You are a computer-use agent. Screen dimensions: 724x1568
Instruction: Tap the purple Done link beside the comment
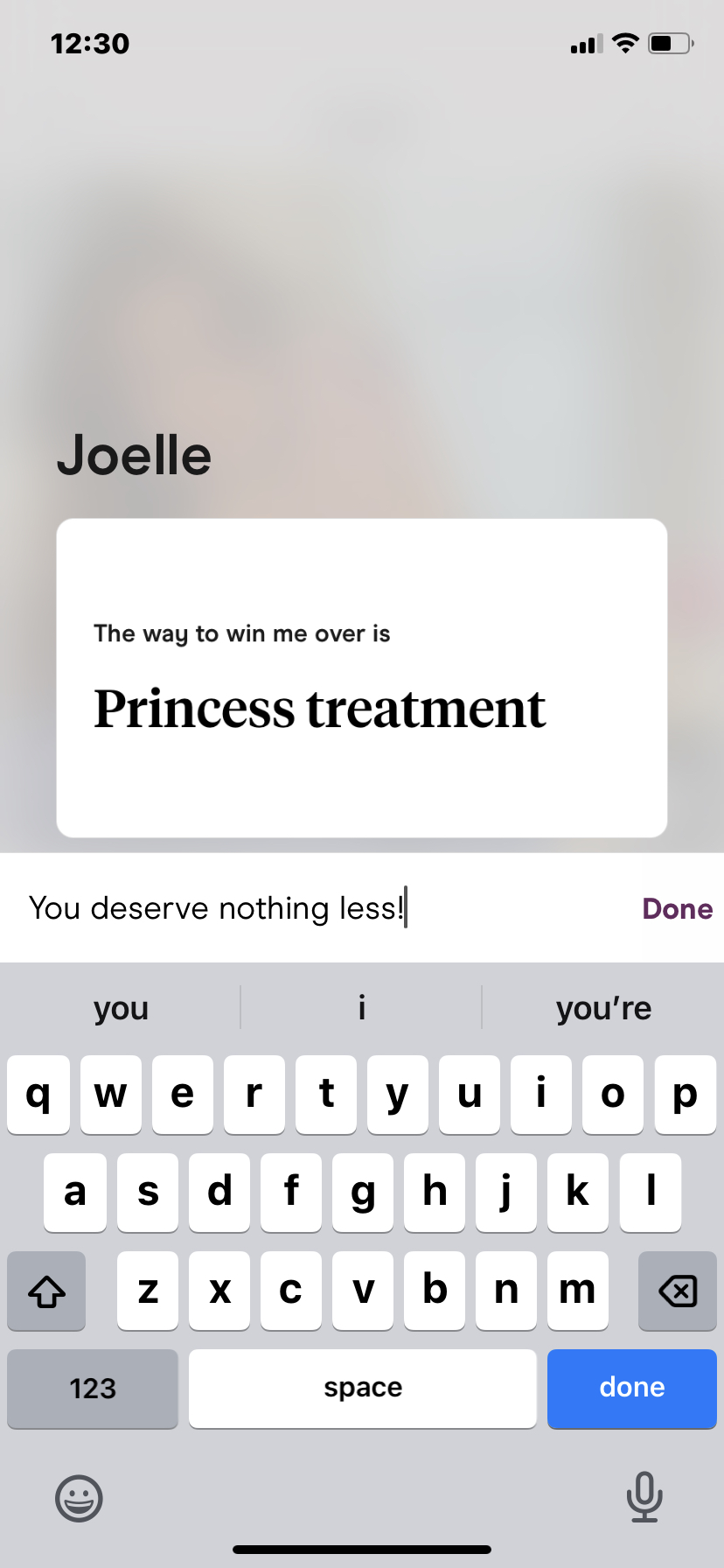(x=677, y=908)
